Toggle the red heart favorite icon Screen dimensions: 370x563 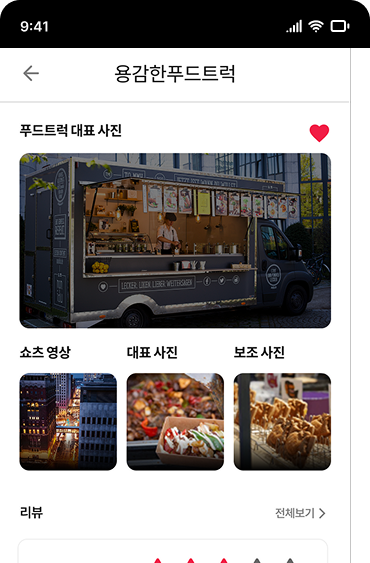[319, 133]
